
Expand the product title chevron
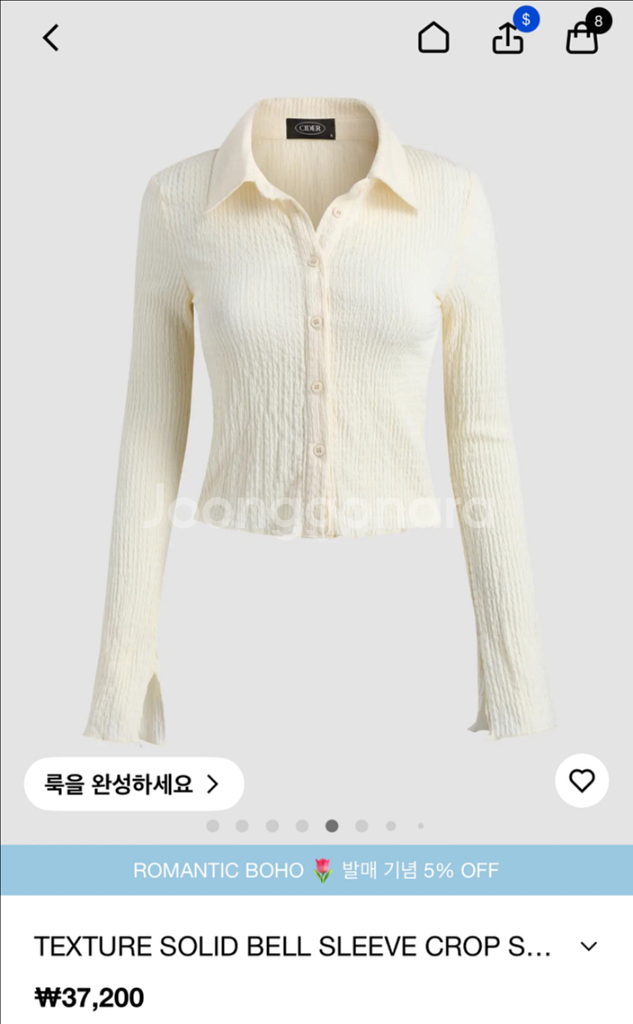click(589, 946)
